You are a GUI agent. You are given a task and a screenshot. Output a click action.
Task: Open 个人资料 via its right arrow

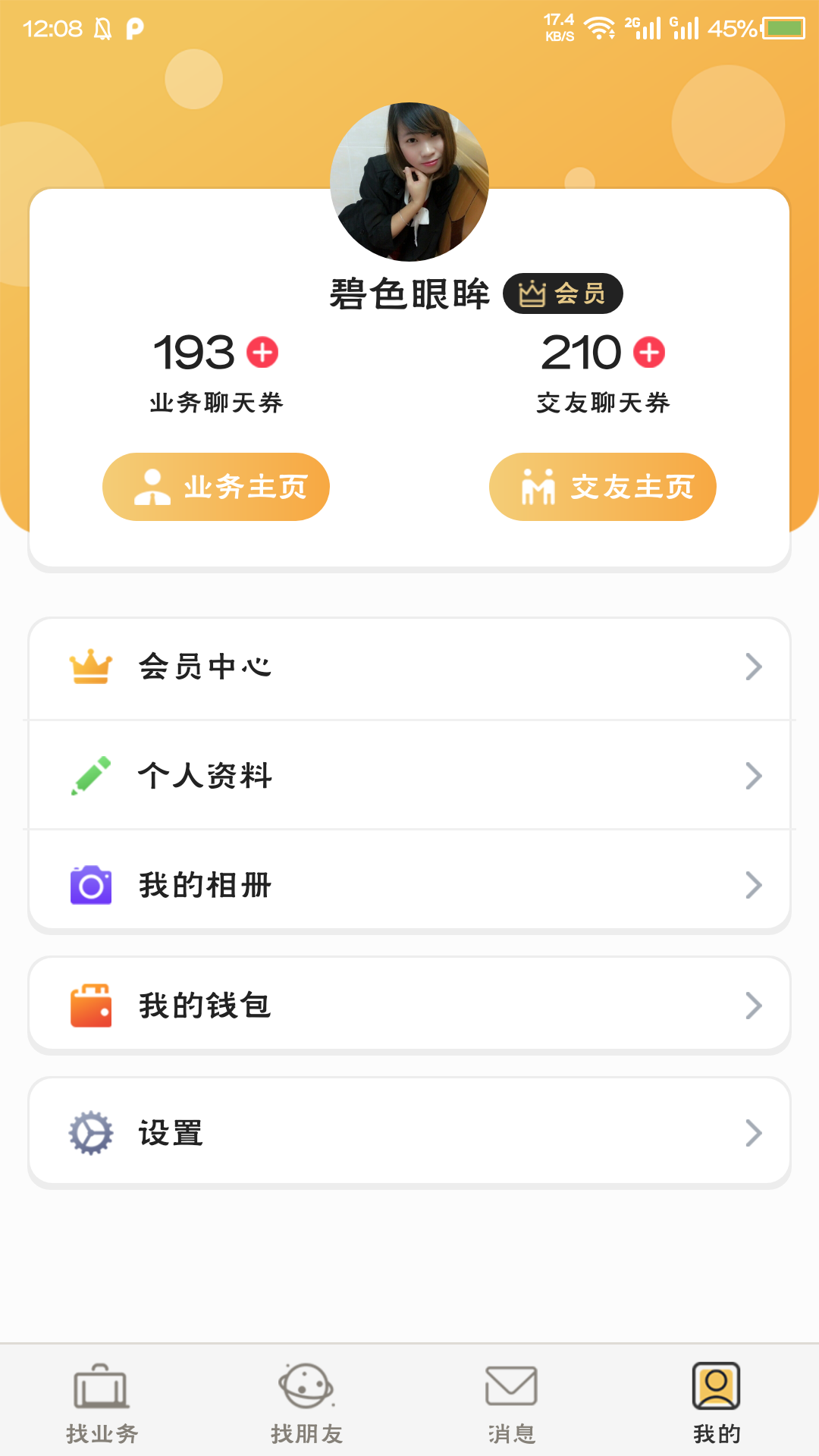coord(753,775)
